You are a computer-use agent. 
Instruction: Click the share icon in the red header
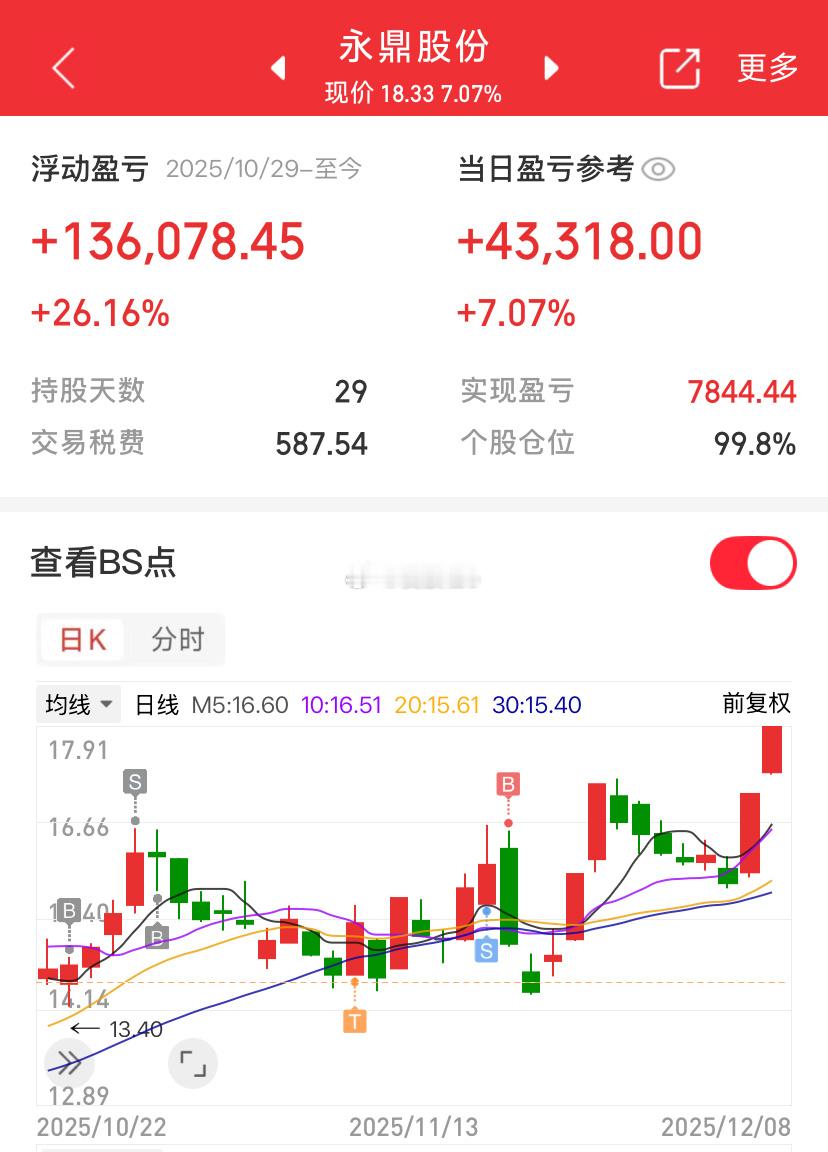(x=679, y=67)
